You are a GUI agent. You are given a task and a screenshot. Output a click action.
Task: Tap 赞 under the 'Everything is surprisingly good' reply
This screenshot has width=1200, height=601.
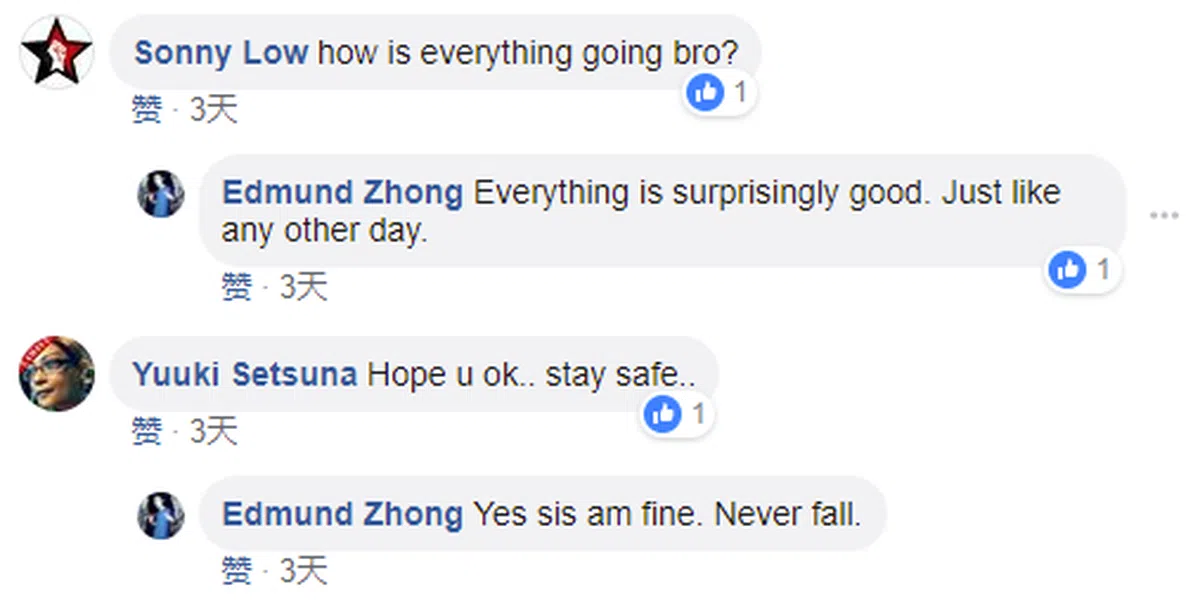pos(236,288)
